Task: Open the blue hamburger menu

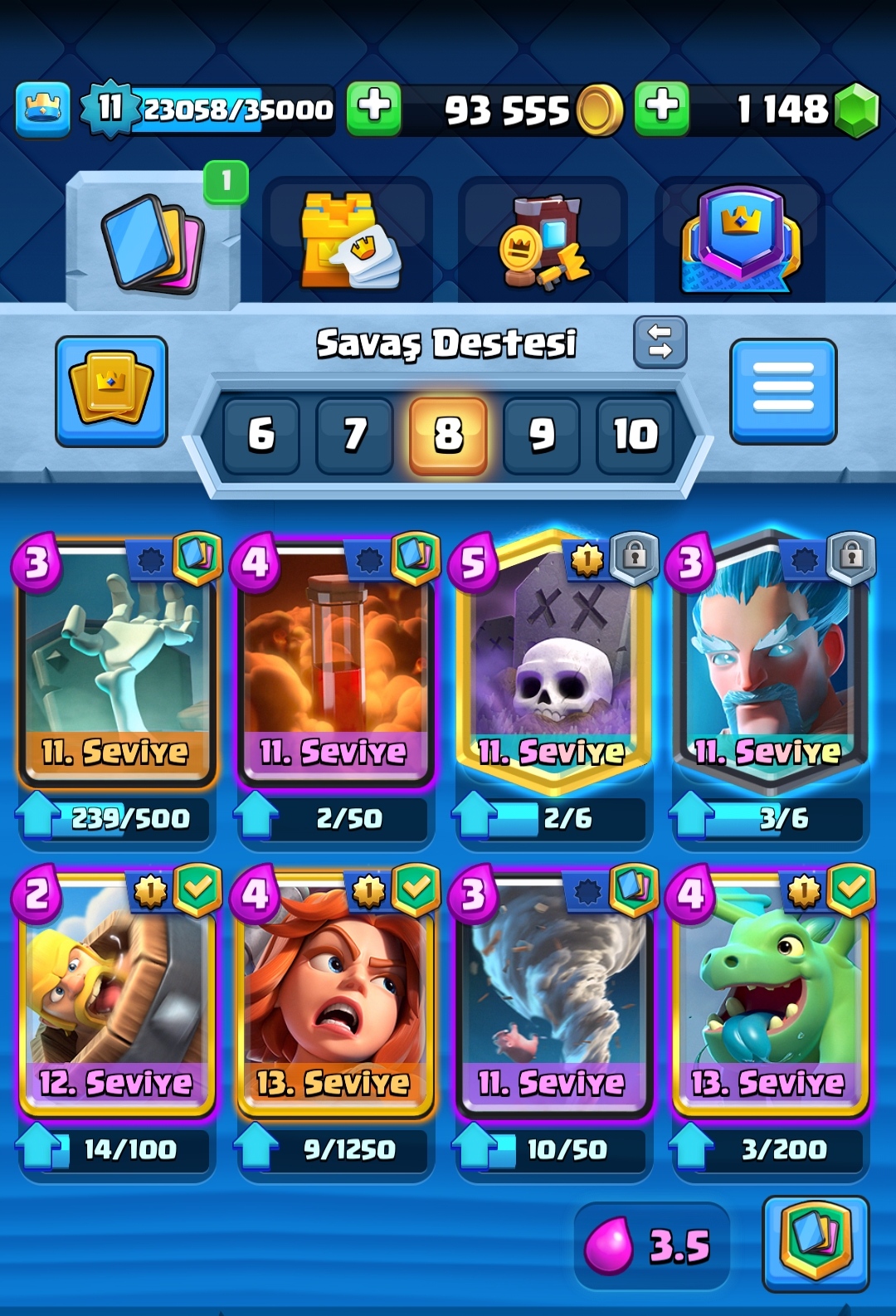Action: 783,391
